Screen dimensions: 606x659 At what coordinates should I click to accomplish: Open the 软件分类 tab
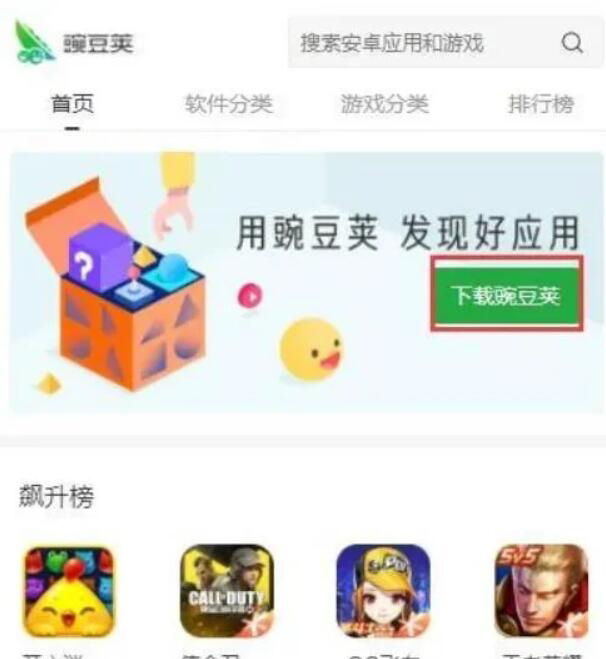tap(229, 103)
